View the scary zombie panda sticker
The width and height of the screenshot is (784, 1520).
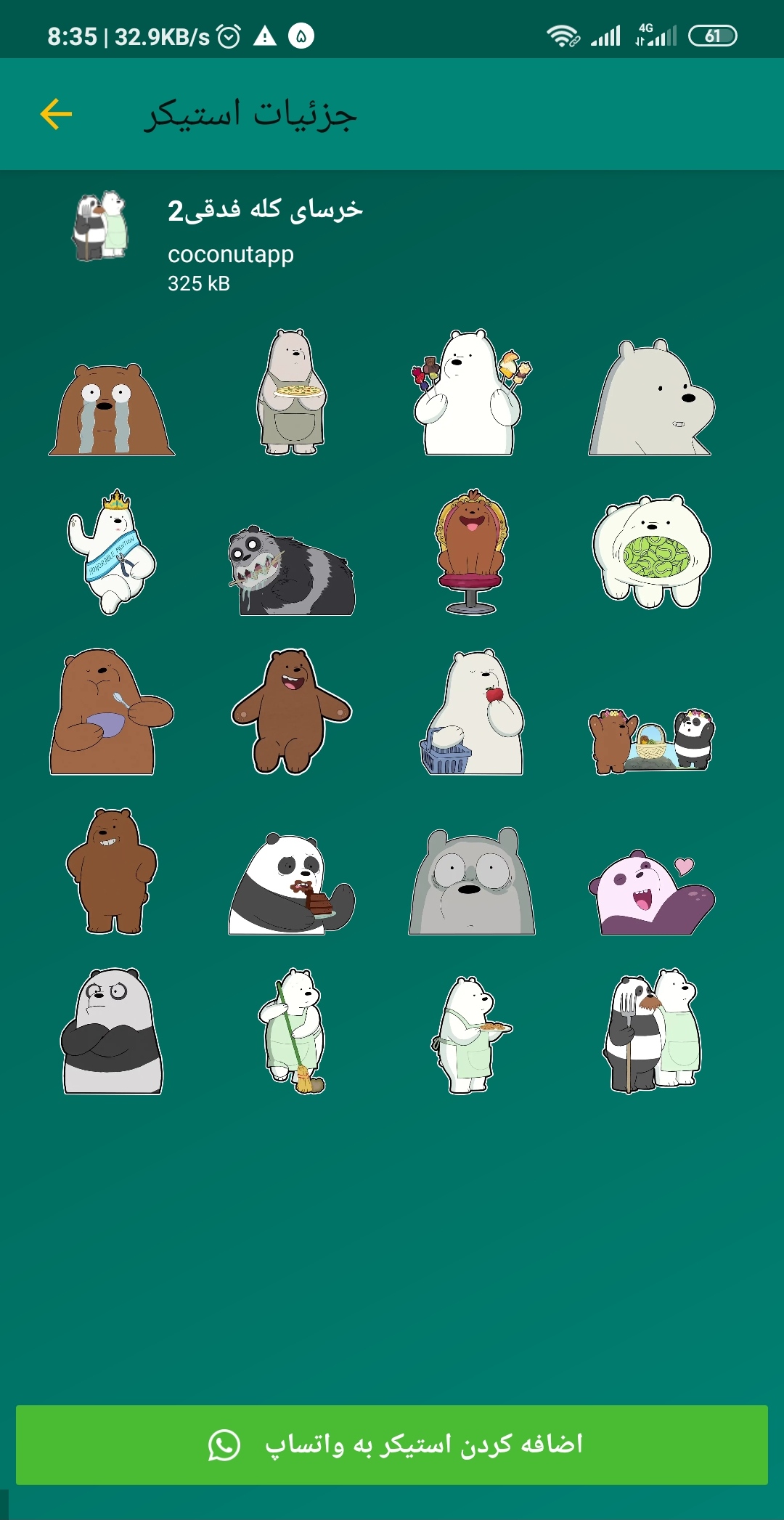291,569
